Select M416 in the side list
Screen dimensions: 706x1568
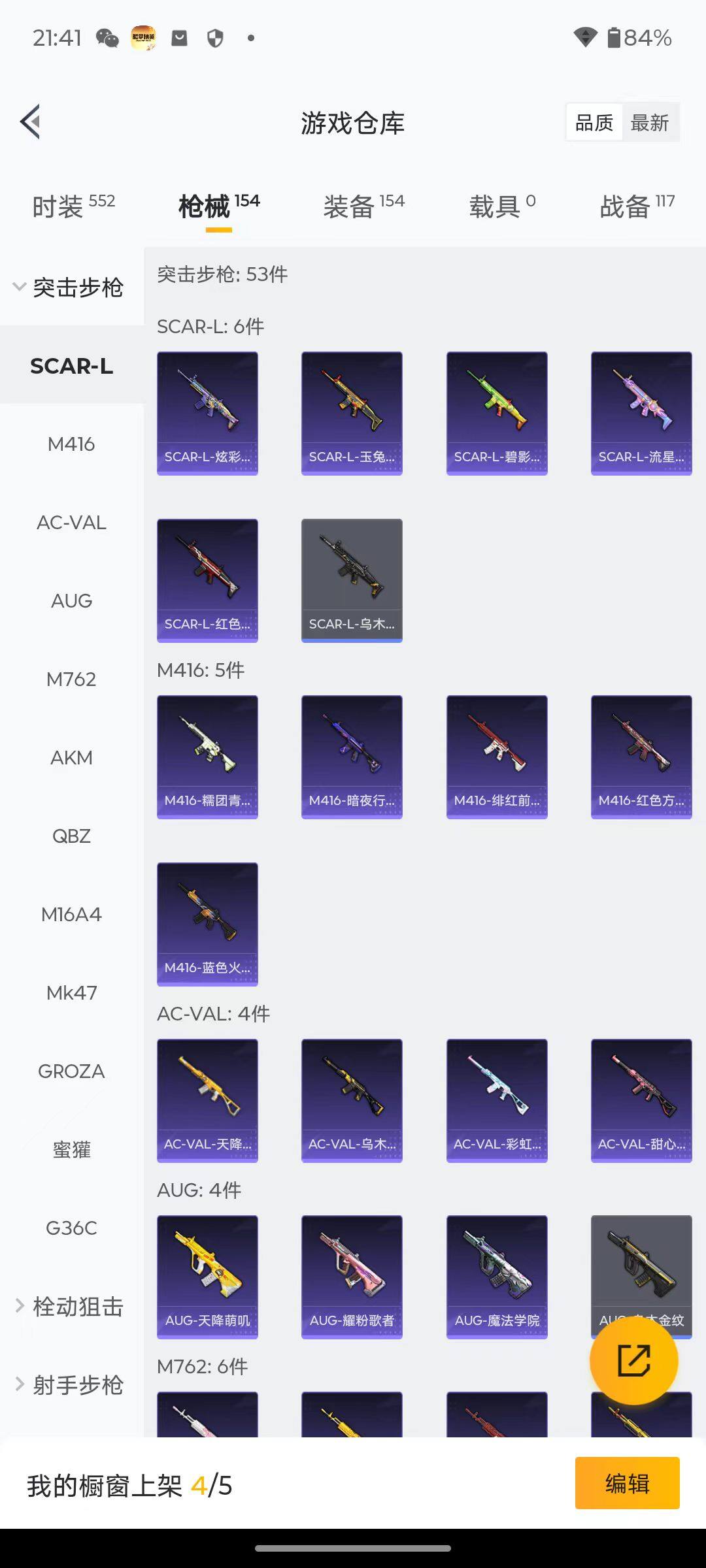click(x=71, y=444)
